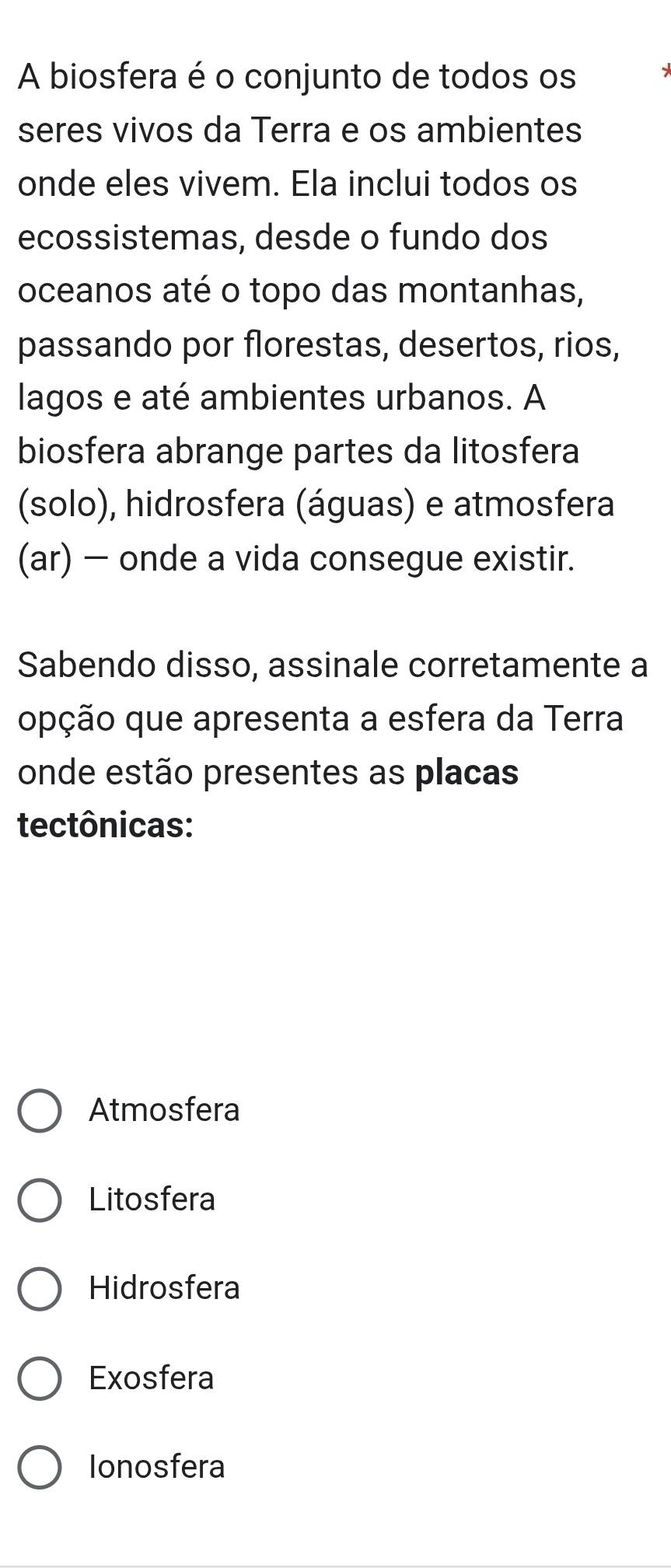Pick the Exosfera option
The width and height of the screenshot is (671, 1568).
tap(39, 1378)
